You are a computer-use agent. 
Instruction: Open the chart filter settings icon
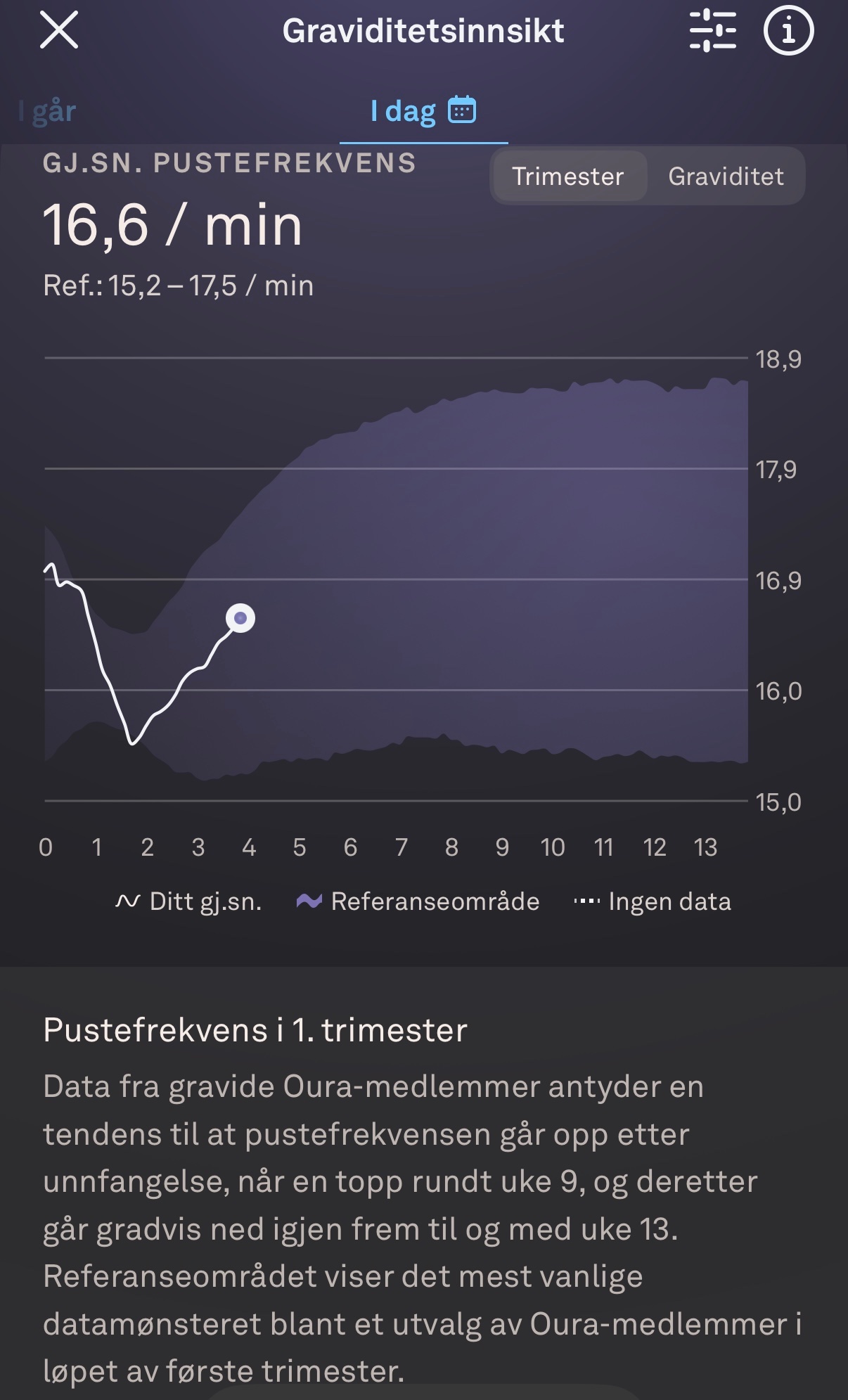coord(712,31)
